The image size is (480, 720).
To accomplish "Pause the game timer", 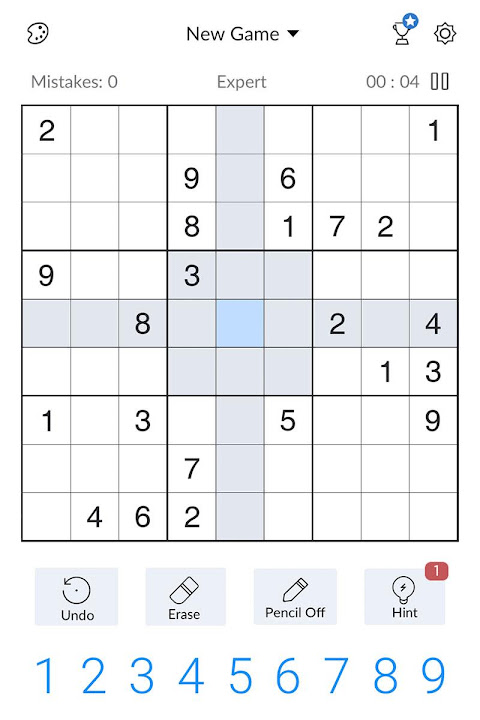I will 440,82.
